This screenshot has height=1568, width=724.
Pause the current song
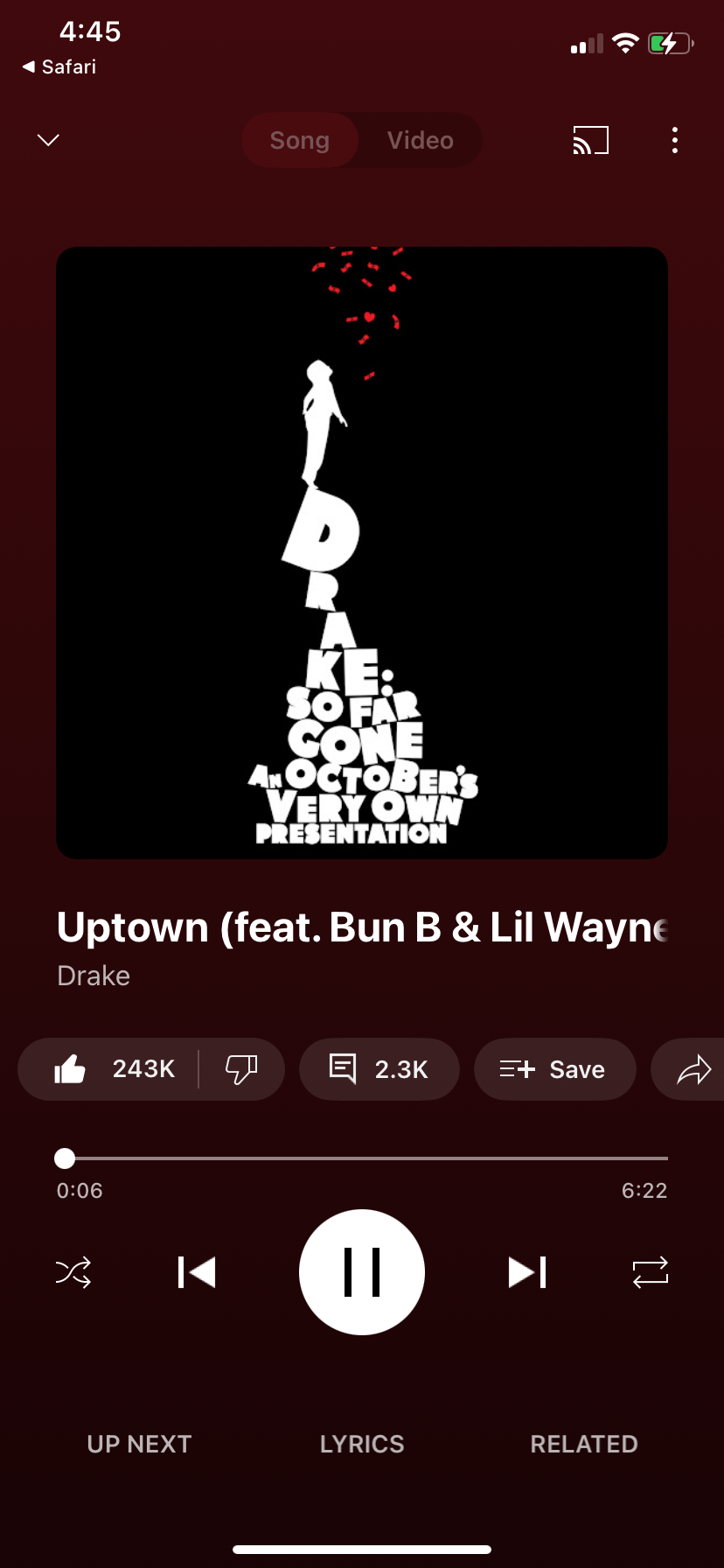(x=362, y=1272)
